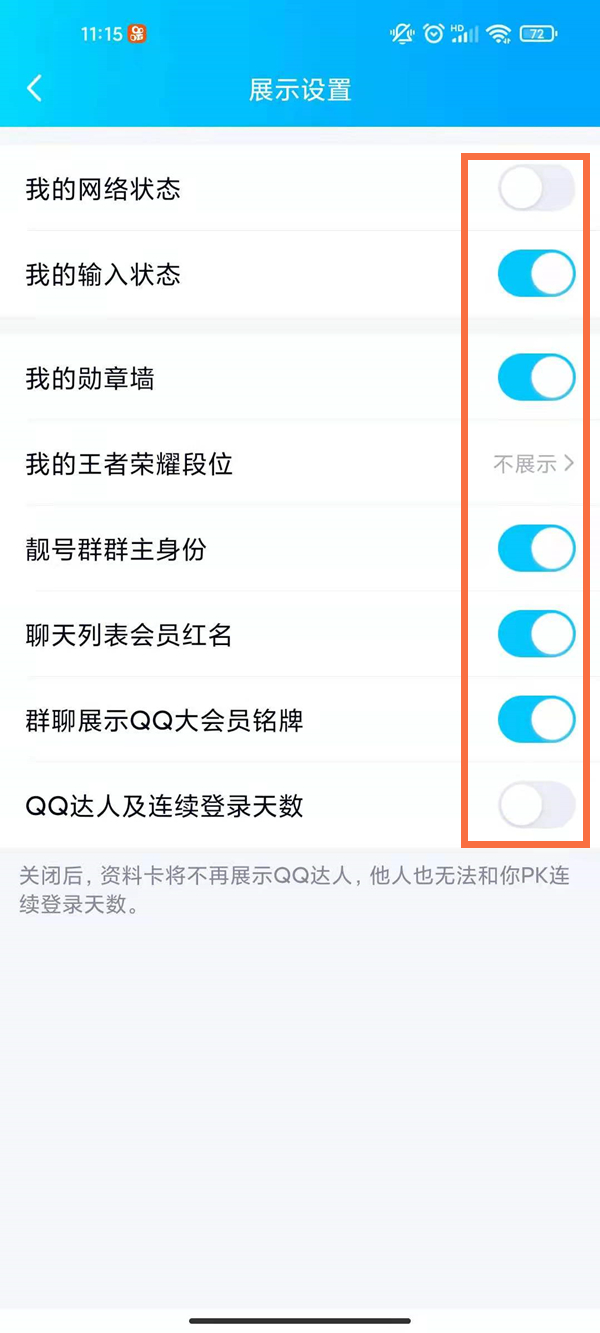
Task: Open 我的王者荣耀段位 display setting
Action: click(x=534, y=464)
